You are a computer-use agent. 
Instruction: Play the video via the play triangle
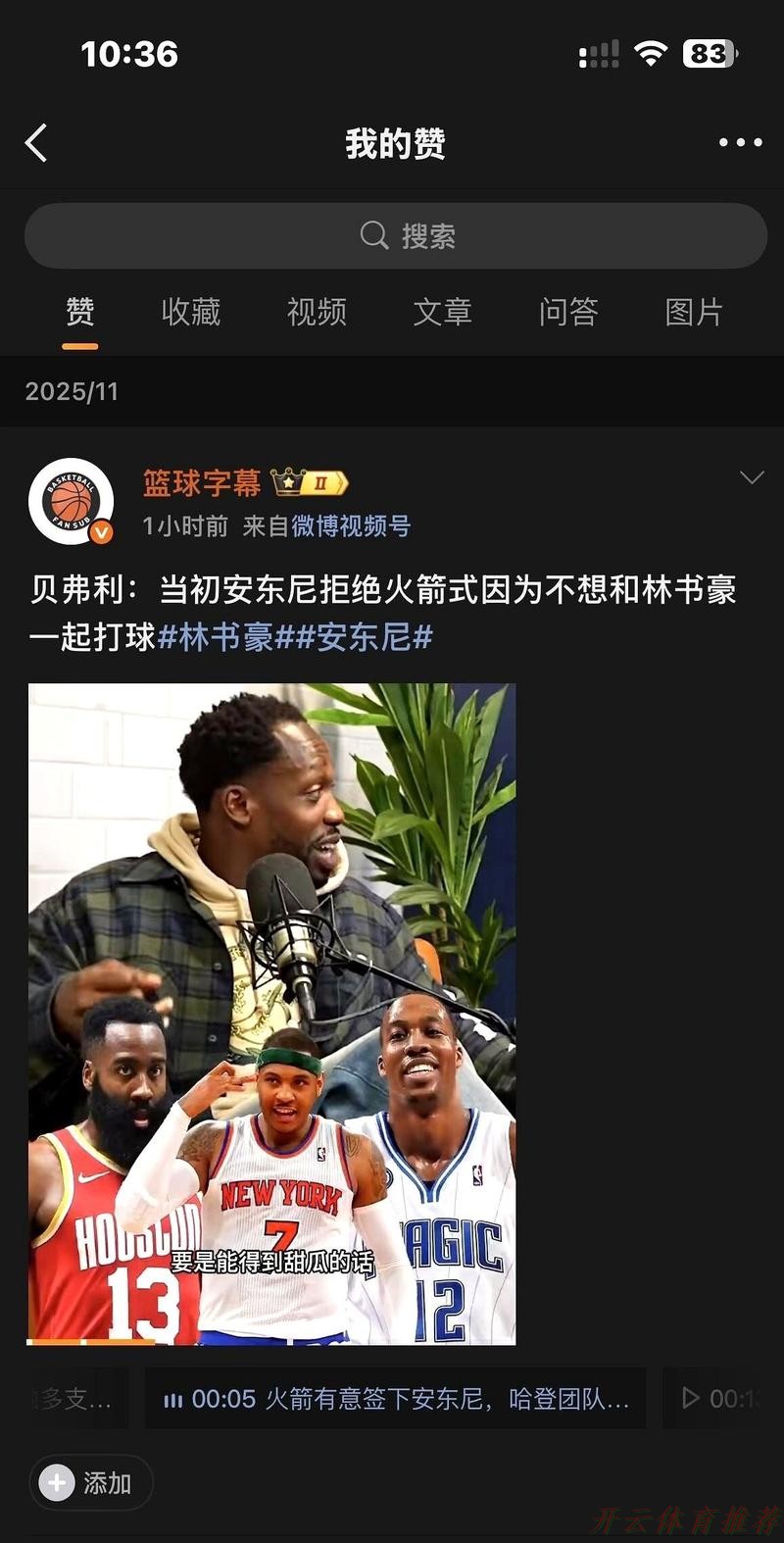pos(691,1399)
